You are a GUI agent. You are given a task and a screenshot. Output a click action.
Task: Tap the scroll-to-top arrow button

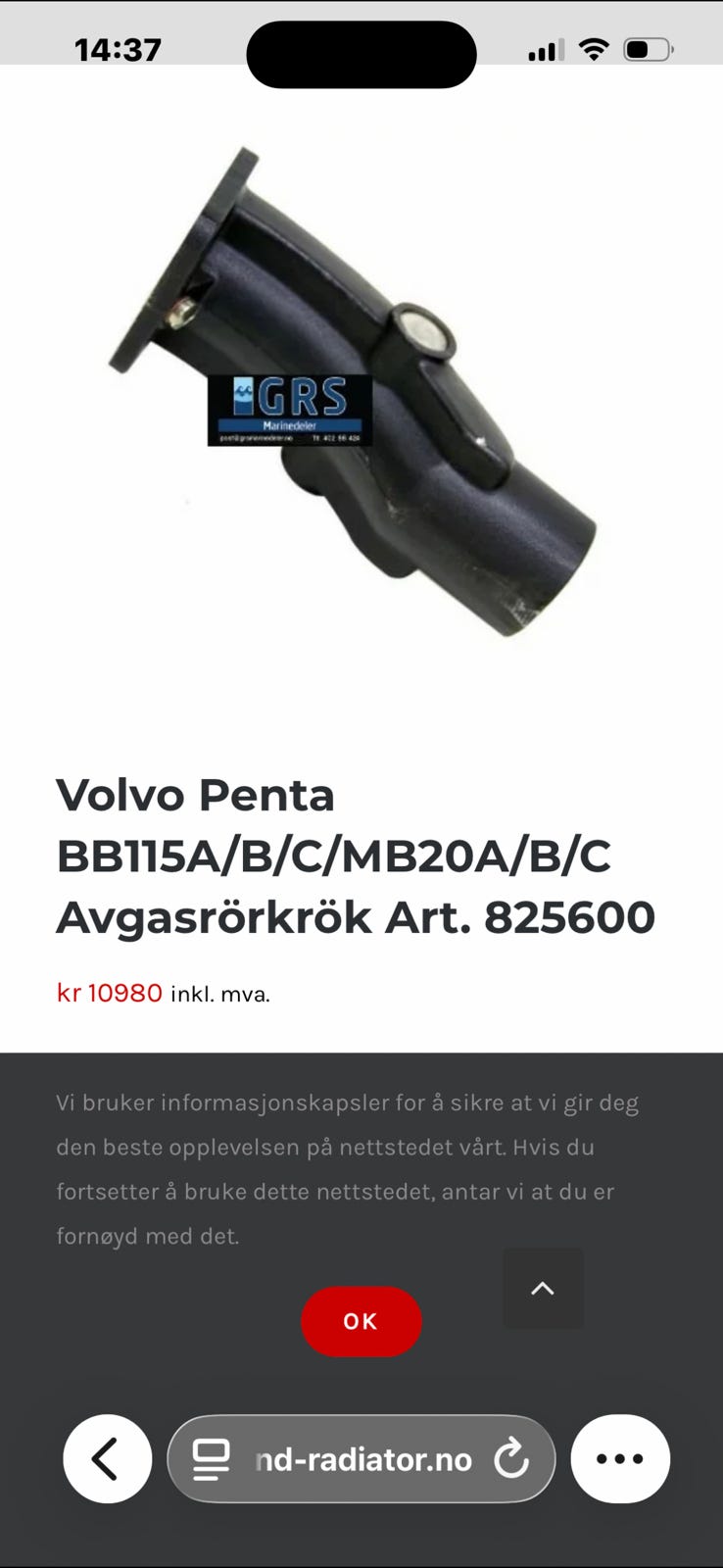pos(543,1288)
